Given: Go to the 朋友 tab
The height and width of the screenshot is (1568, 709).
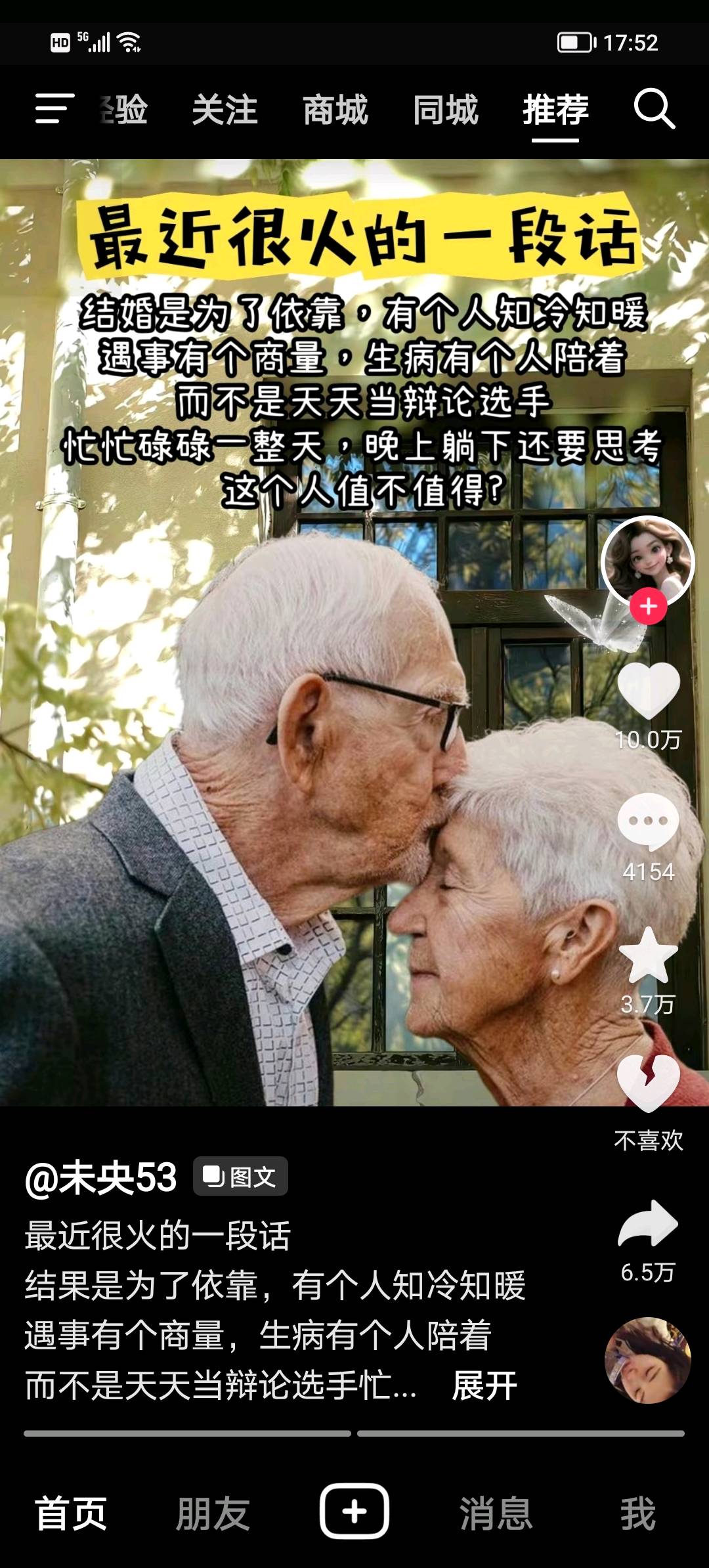Looking at the screenshot, I should pos(213,1514).
